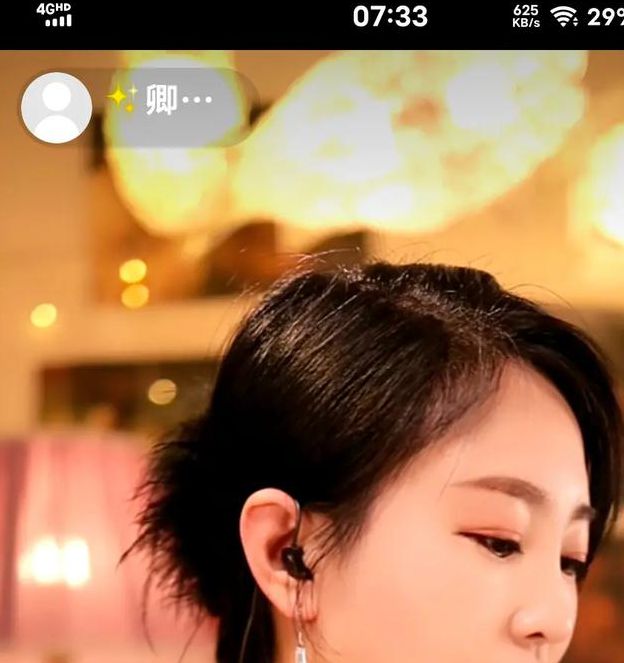Open the streamer's profile avatar

coord(56,108)
